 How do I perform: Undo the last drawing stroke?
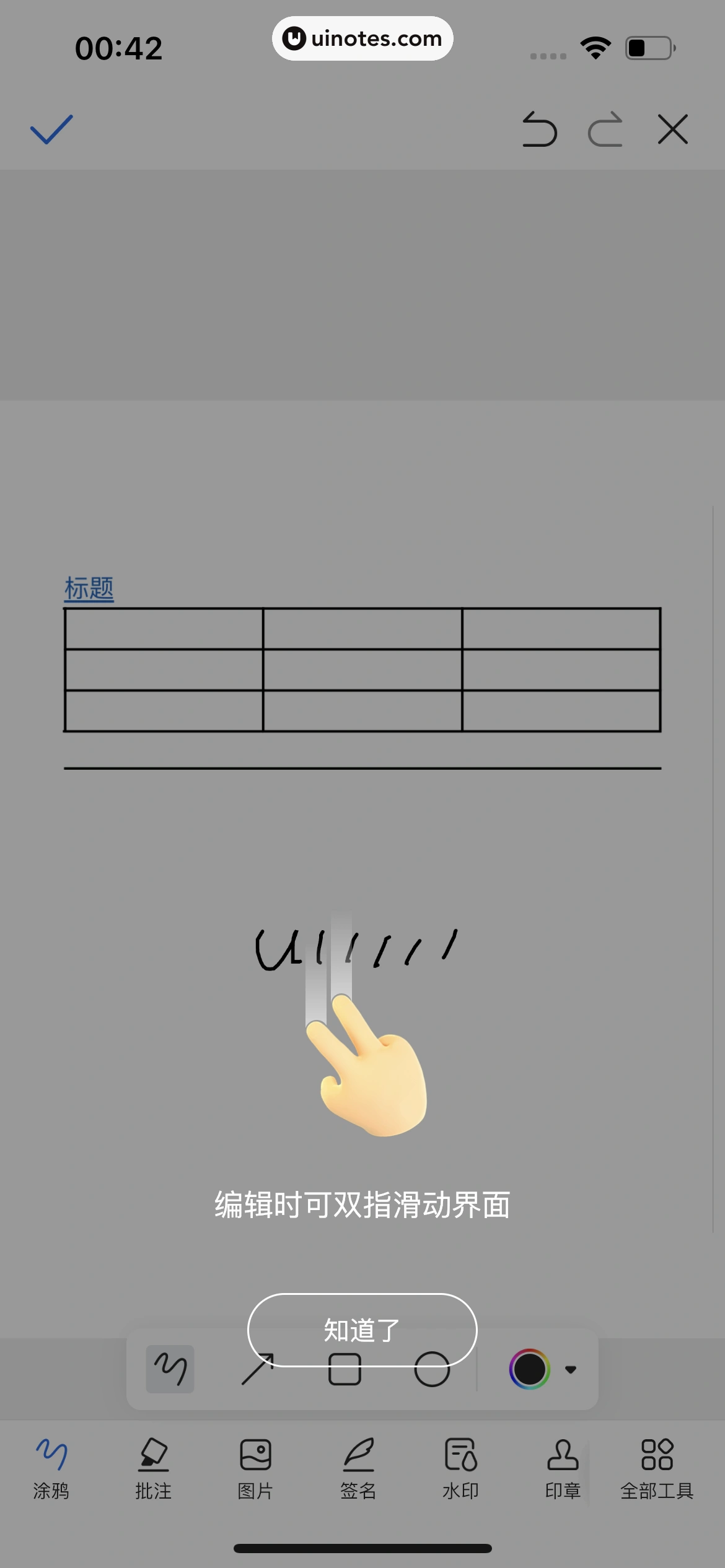click(539, 129)
